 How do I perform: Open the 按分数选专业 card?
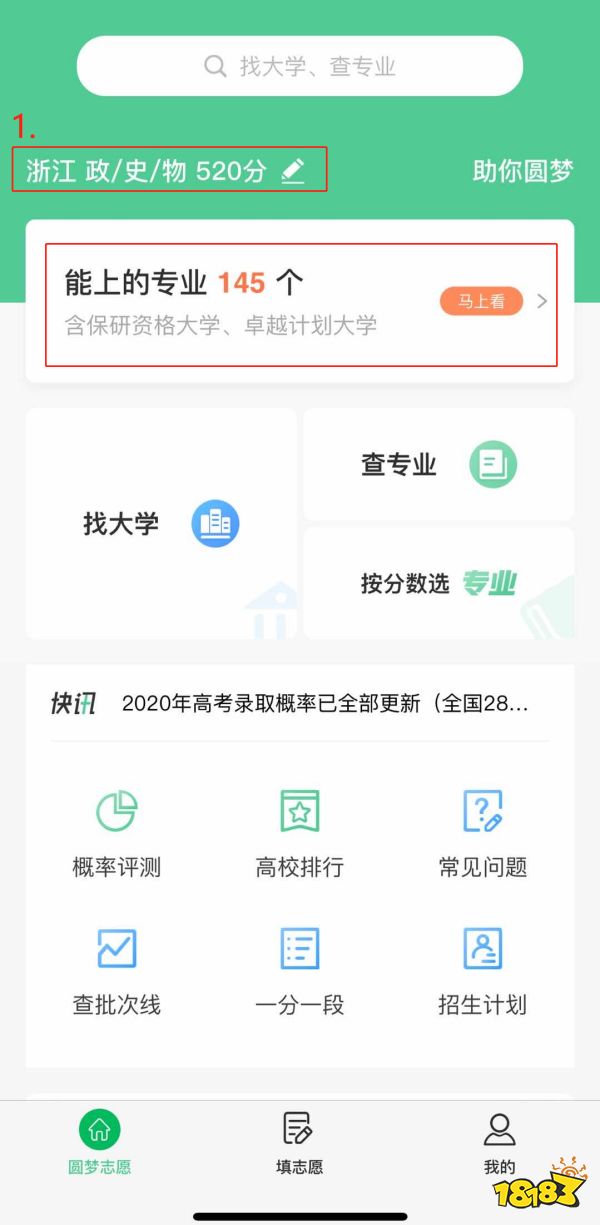point(438,583)
